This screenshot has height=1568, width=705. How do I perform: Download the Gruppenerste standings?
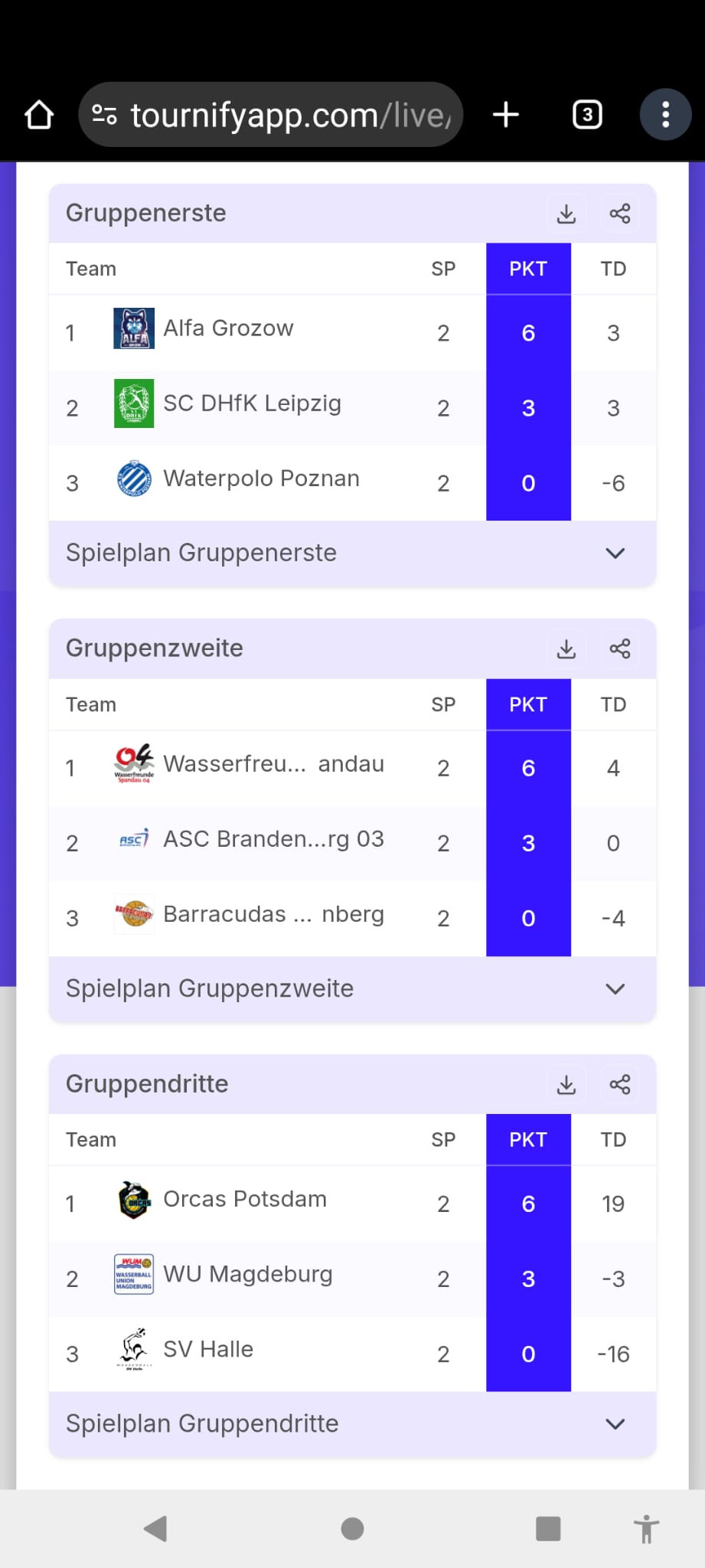566,214
